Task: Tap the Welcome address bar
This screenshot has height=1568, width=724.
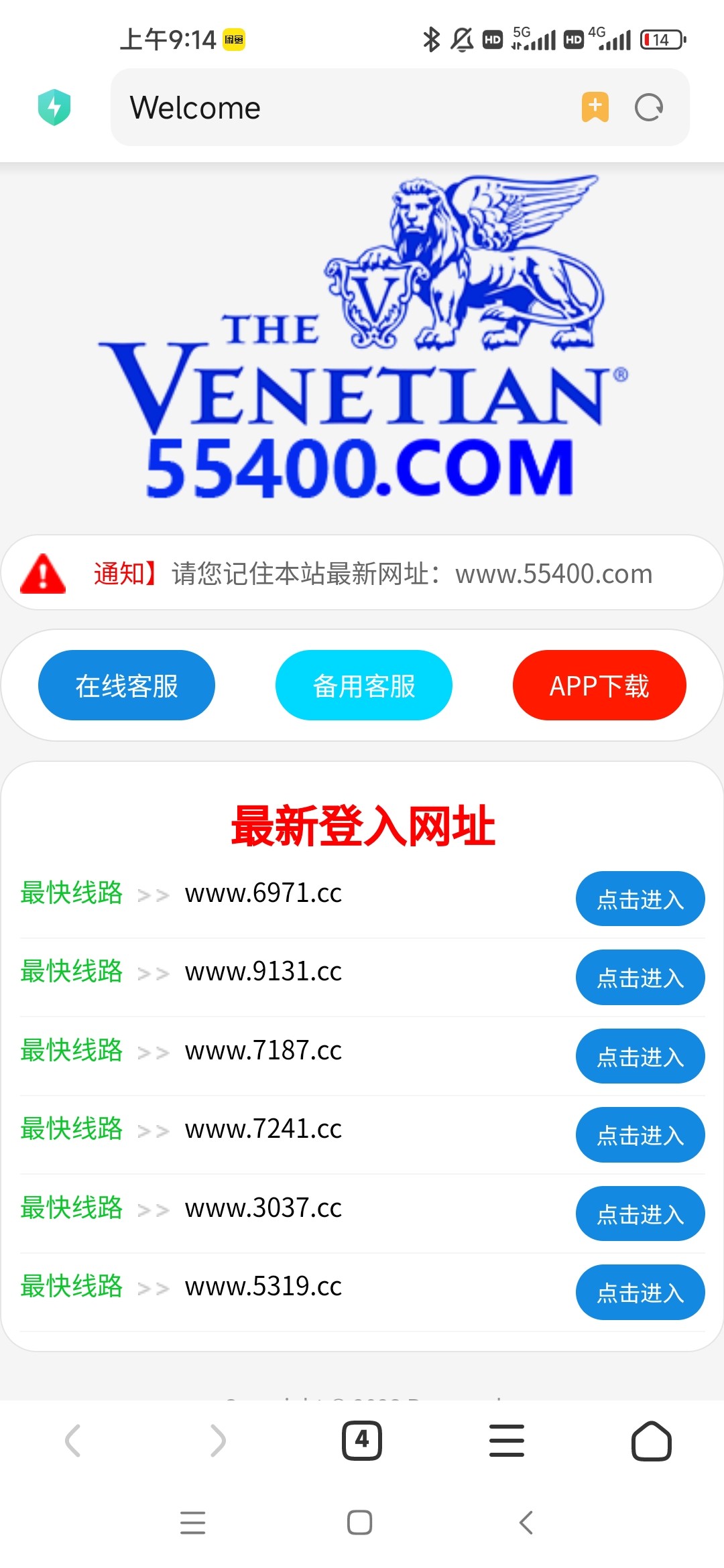Action: (x=335, y=107)
